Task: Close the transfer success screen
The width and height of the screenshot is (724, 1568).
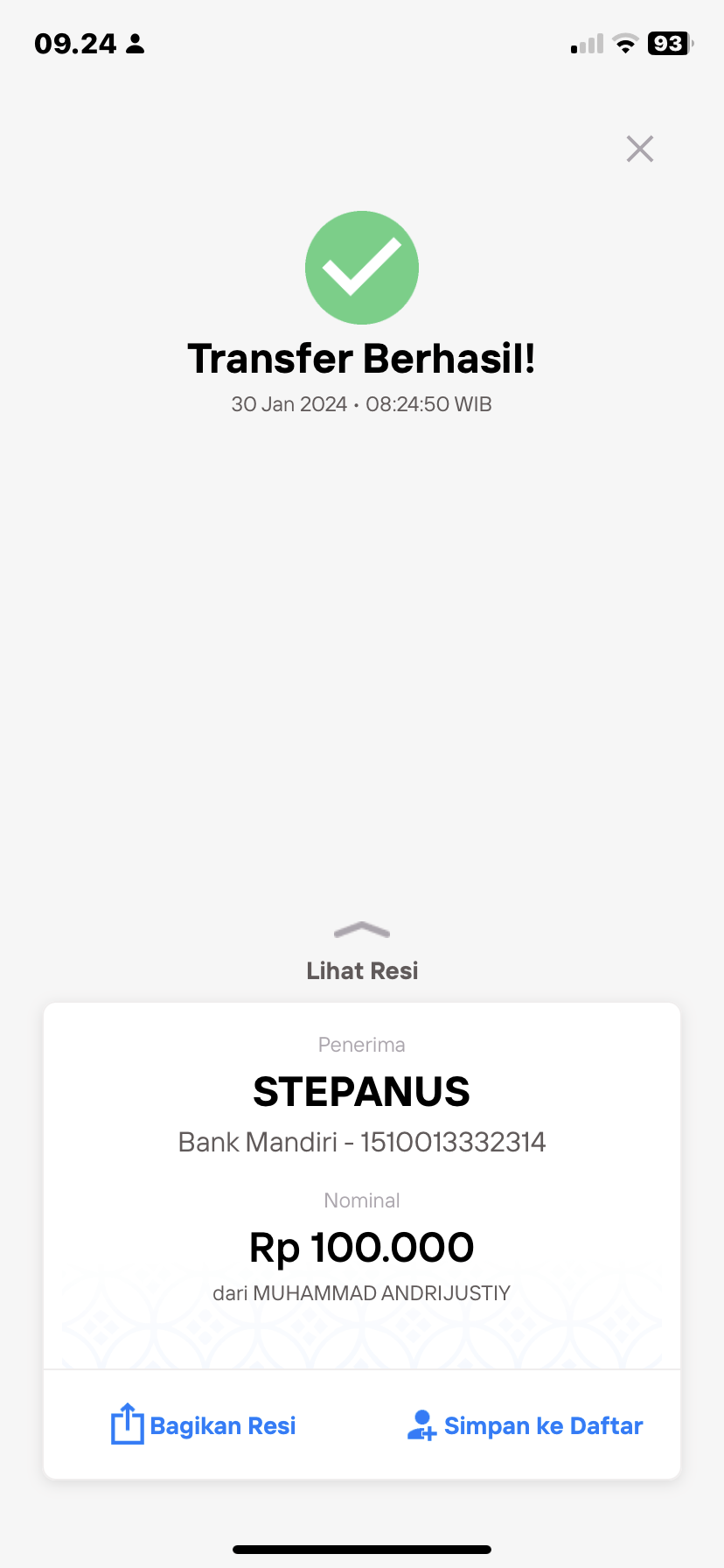Action: pyautogui.click(x=640, y=149)
